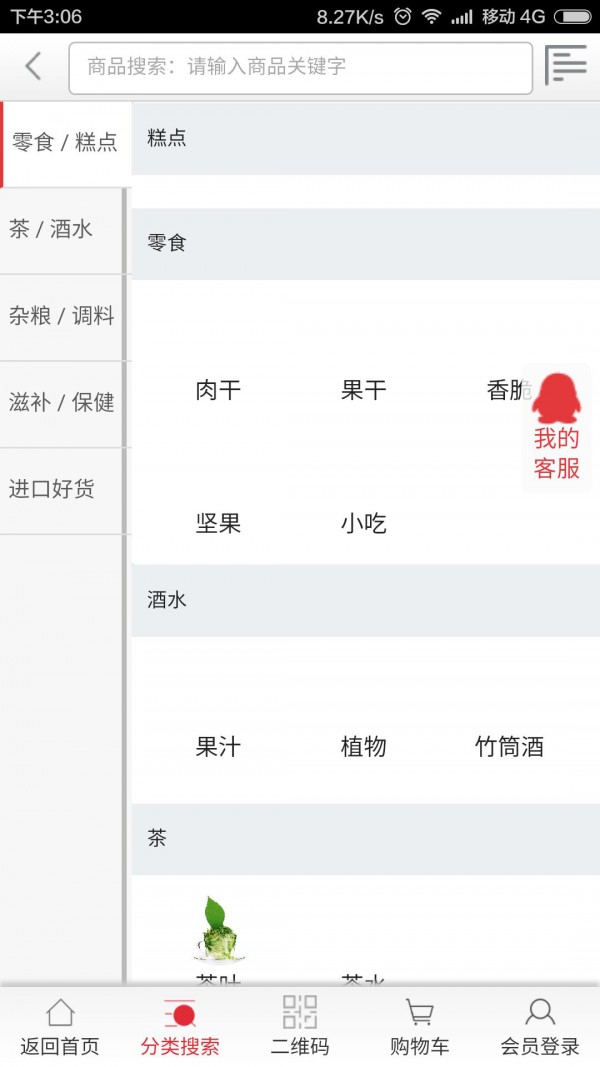Go to 会员登录 member login

click(x=540, y=1027)
